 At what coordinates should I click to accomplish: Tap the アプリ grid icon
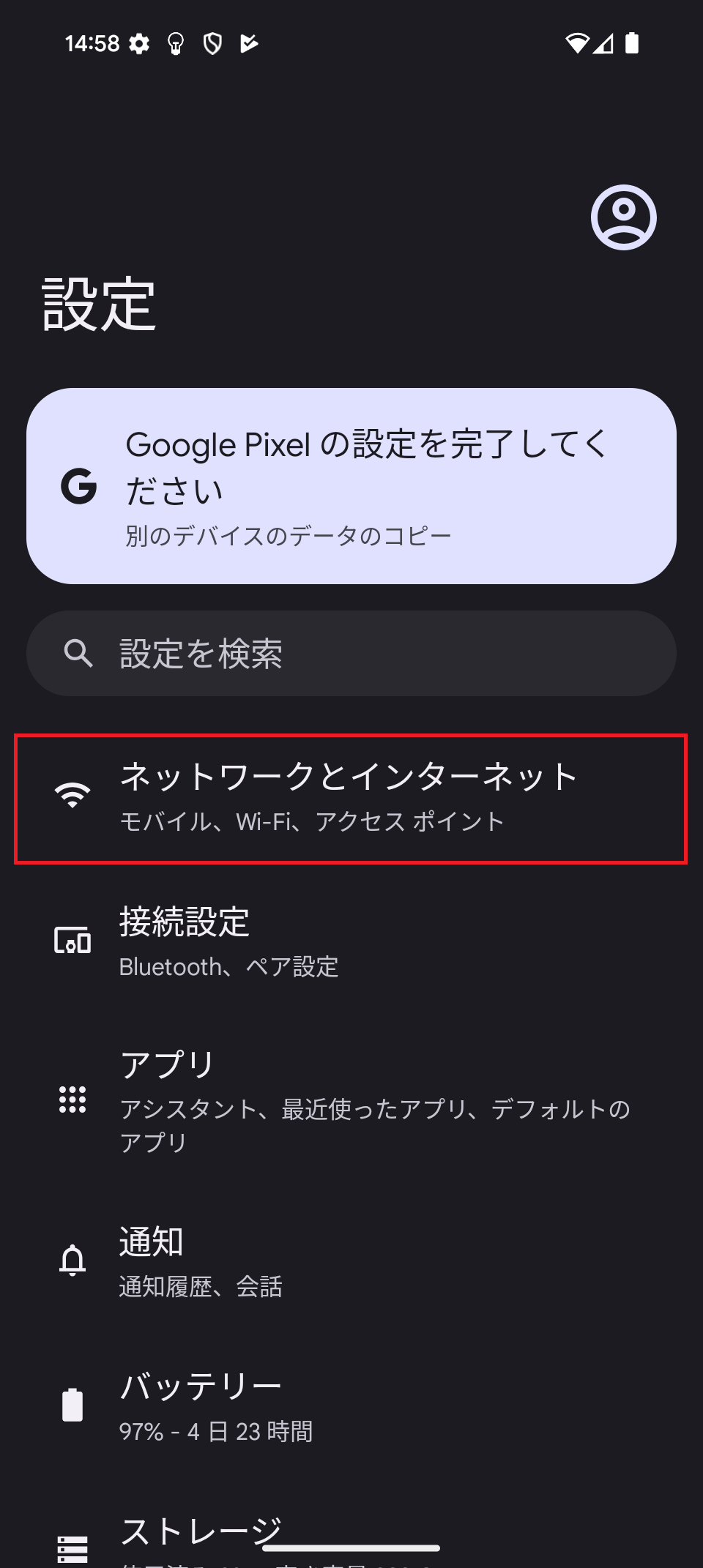(x=71, y=1100)
